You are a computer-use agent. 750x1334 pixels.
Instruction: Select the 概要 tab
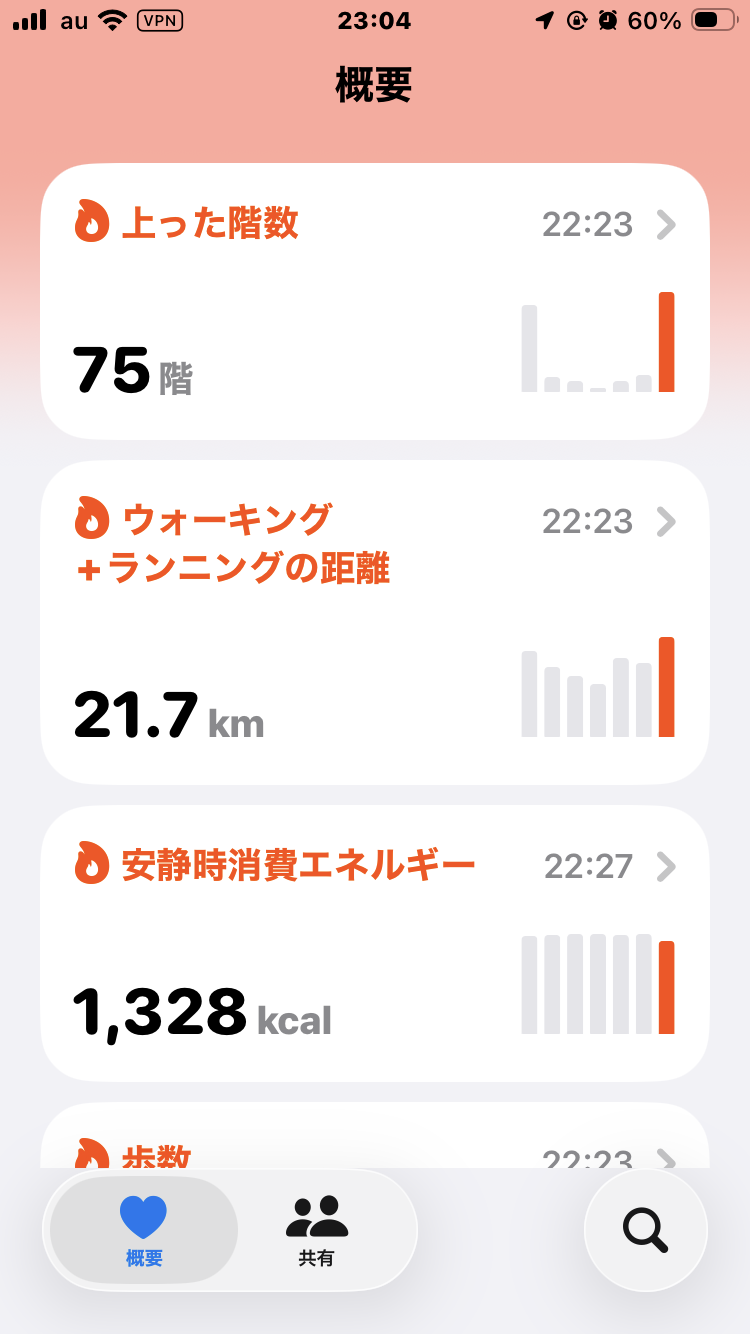pyautogui.click(x=144, y=1231)
